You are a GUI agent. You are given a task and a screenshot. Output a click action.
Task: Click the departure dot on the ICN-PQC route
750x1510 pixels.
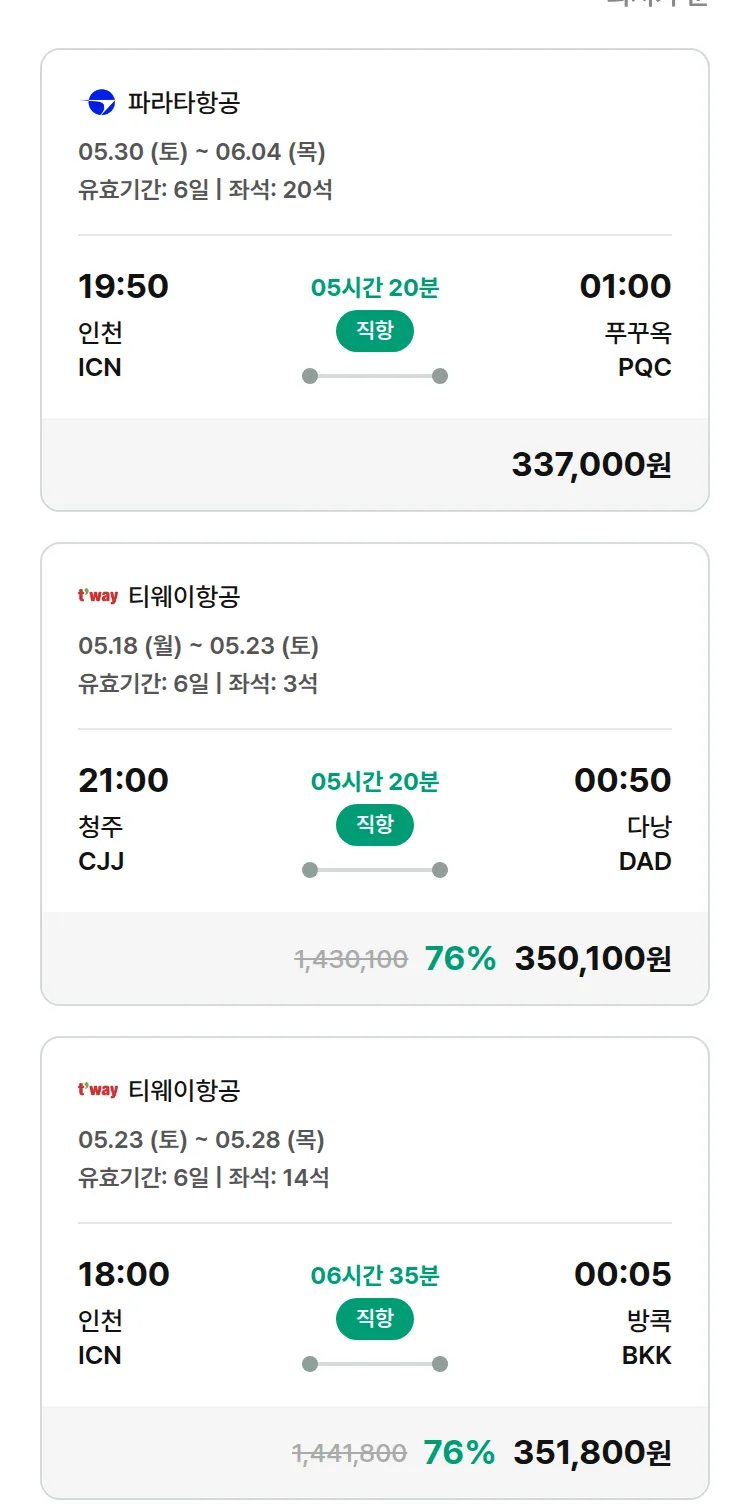click(x=310, y=376)
